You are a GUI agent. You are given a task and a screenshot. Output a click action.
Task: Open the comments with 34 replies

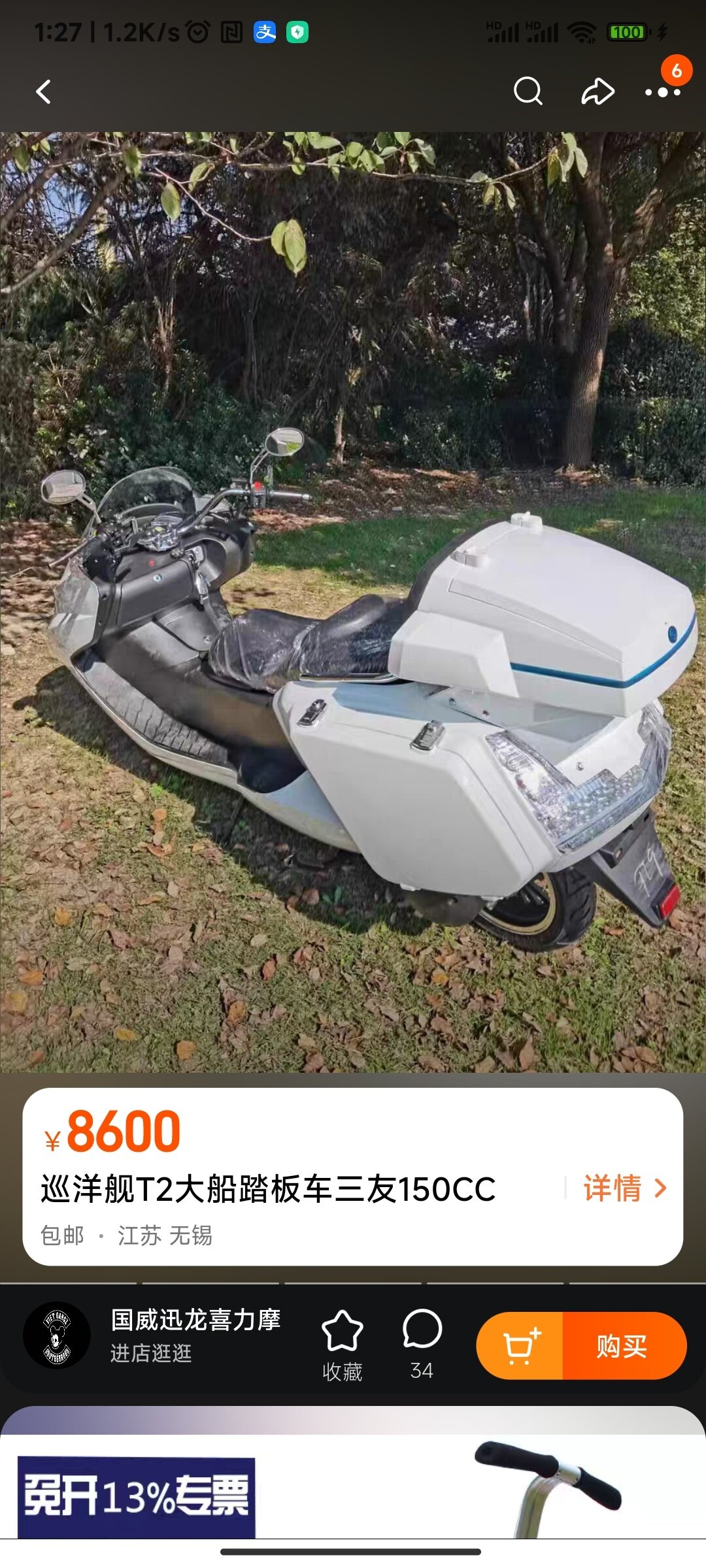(x=422, y=1344)
